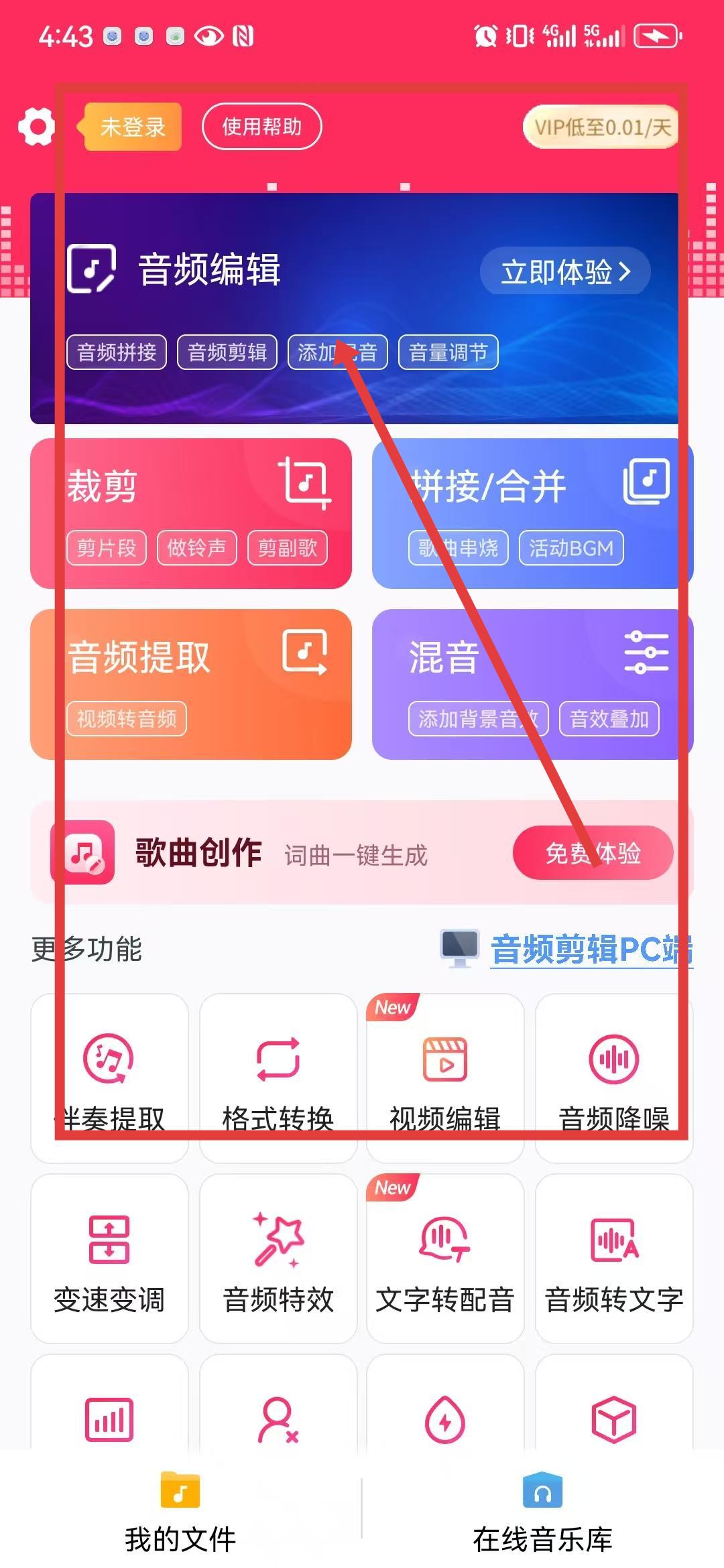Open the settings gear icon
The height and width of the screenshot is (1568, 724).
36,126
